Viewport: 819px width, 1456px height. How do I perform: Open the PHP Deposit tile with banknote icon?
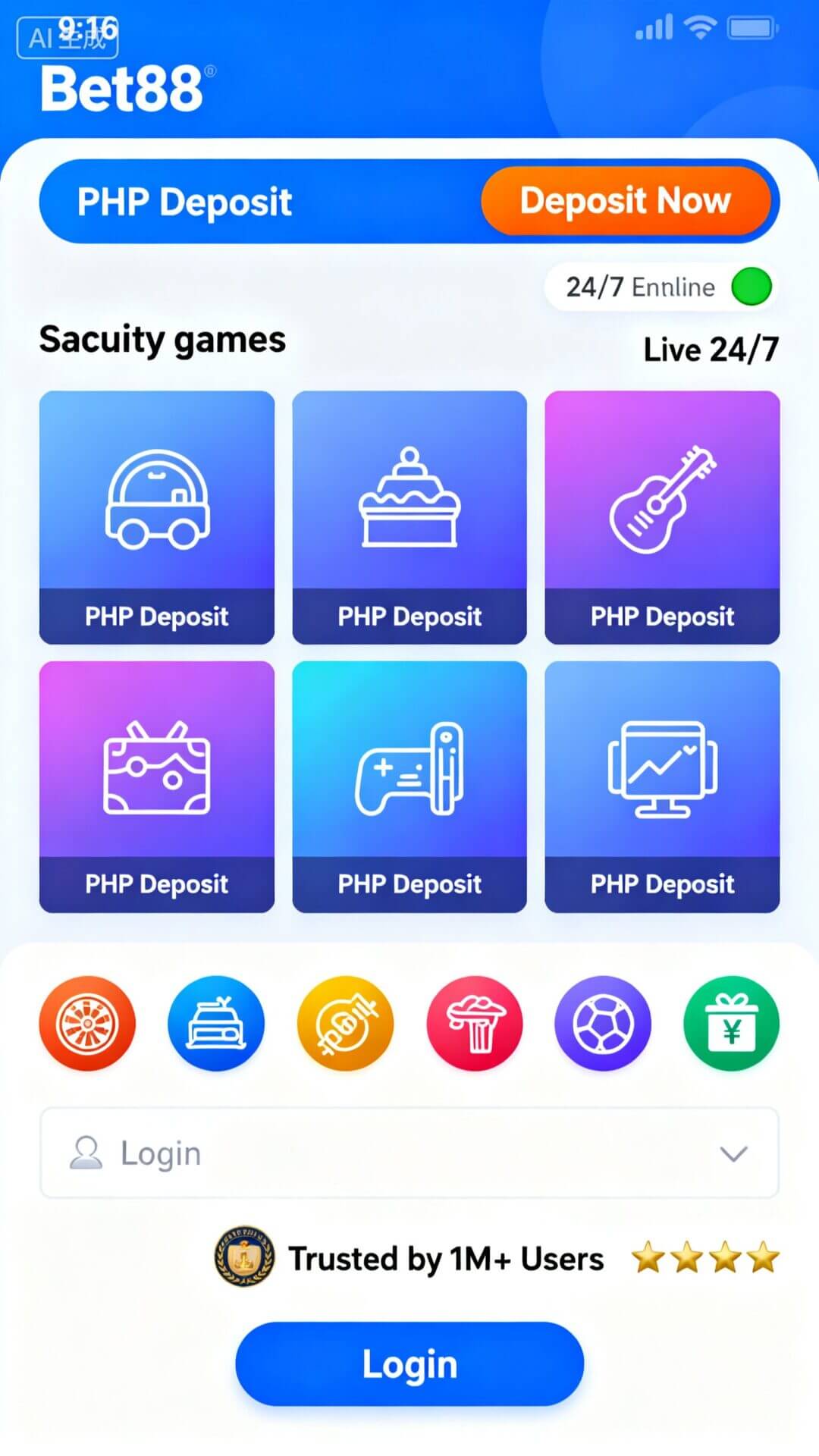157,786
